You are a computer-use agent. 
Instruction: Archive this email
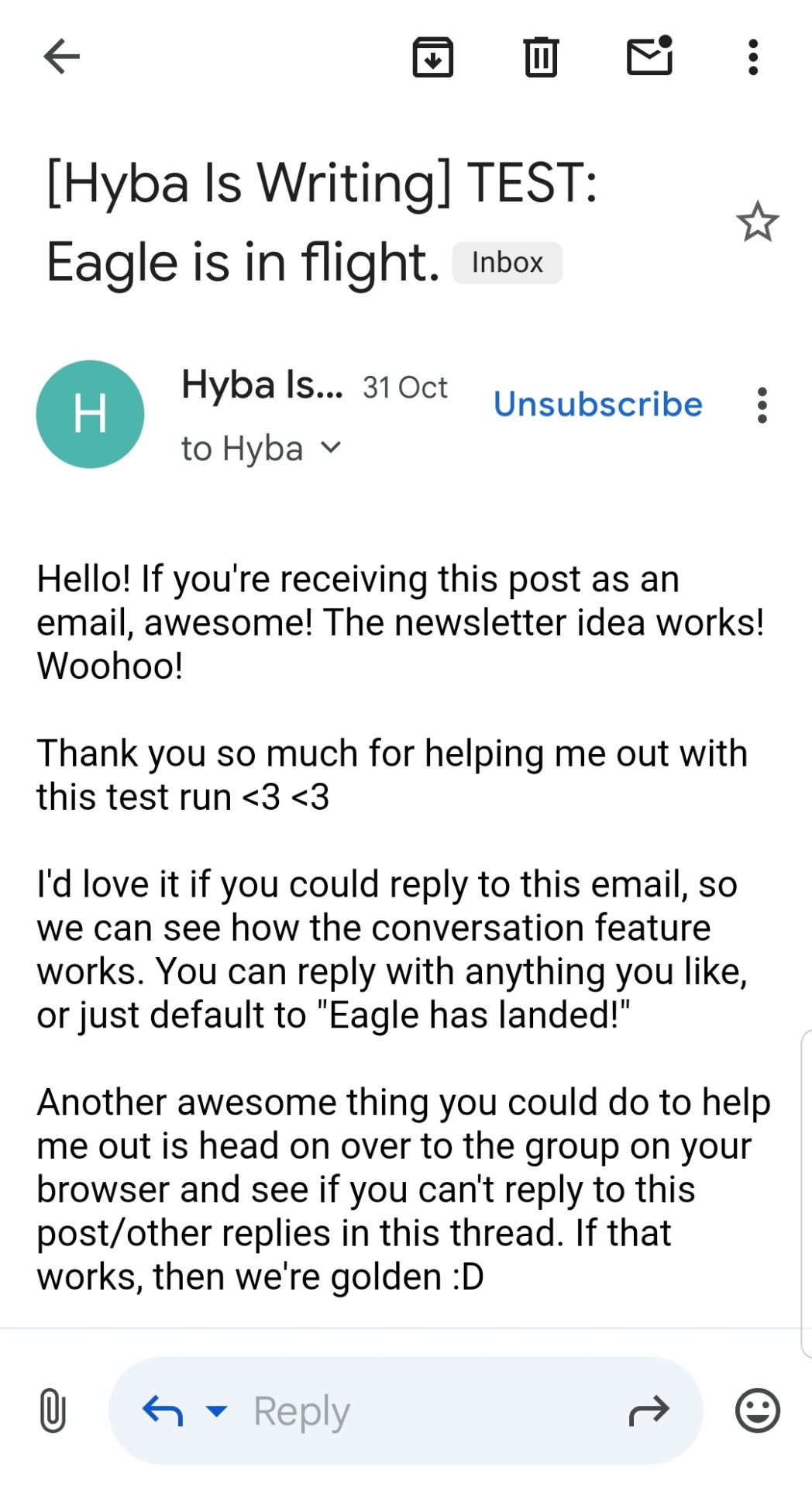pos(432,57)
